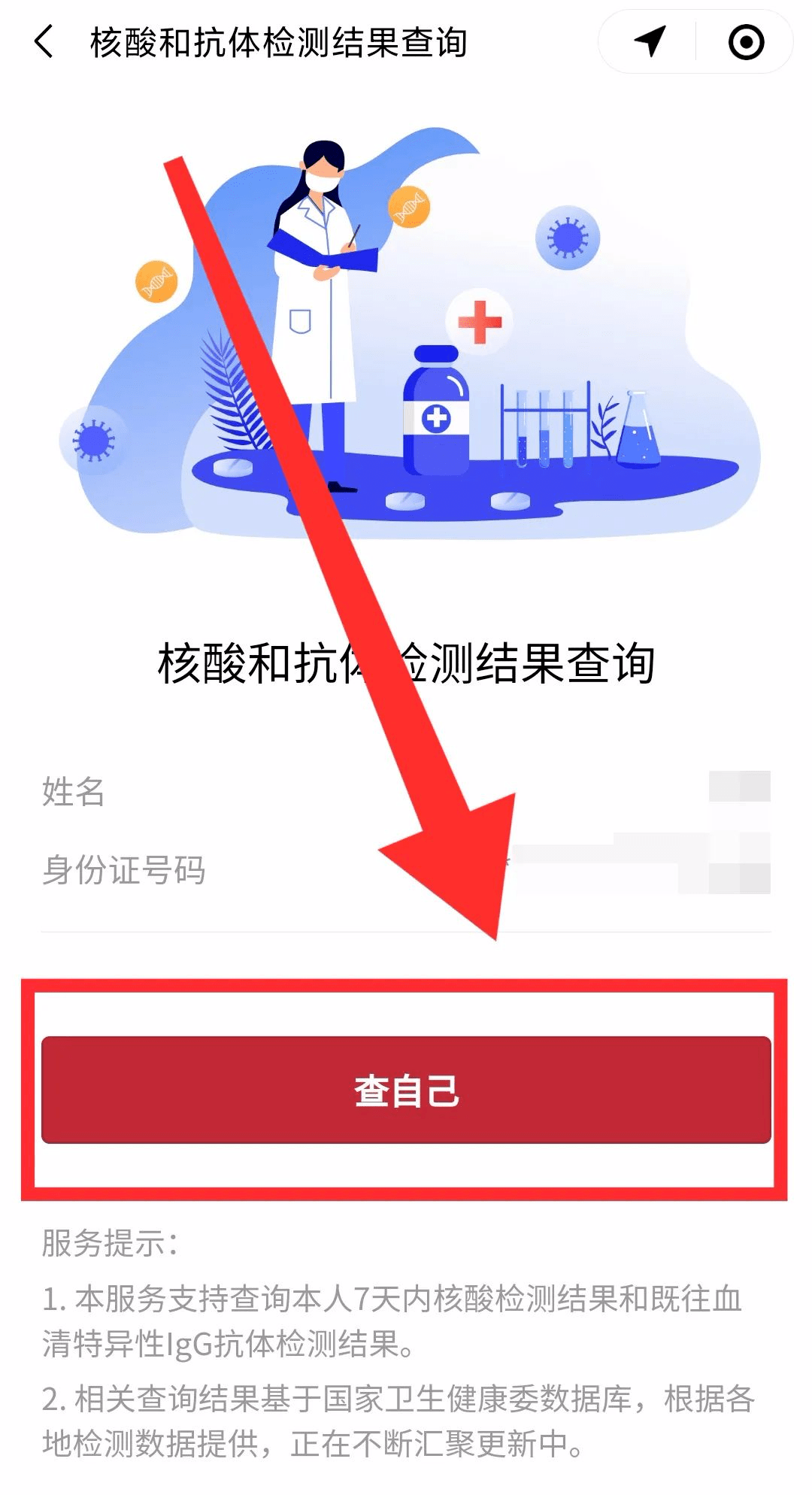Go back using the top-left arrow
Screen dimensions: 812x1495
[x=44, y=41]
